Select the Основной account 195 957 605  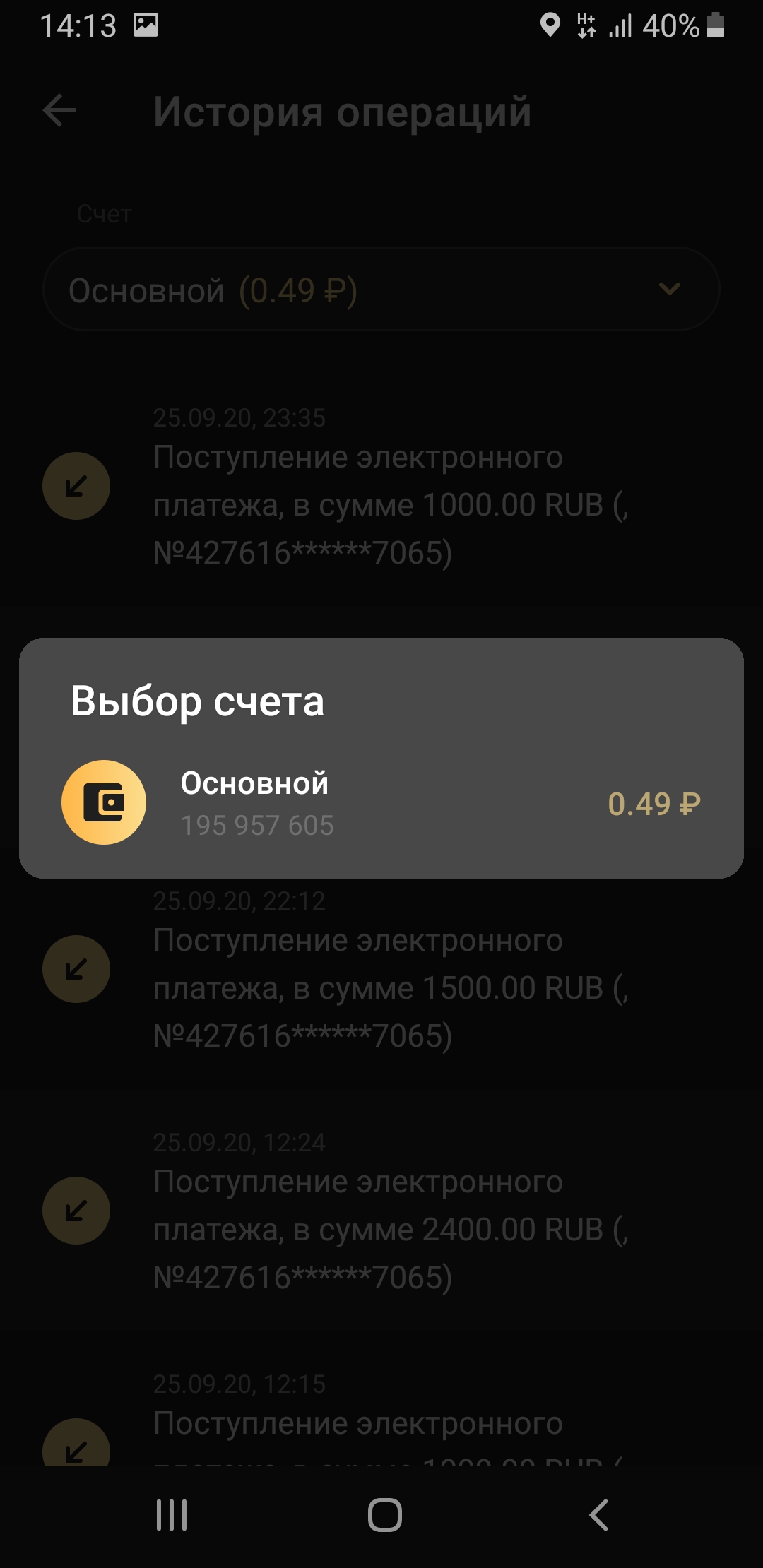381,803
